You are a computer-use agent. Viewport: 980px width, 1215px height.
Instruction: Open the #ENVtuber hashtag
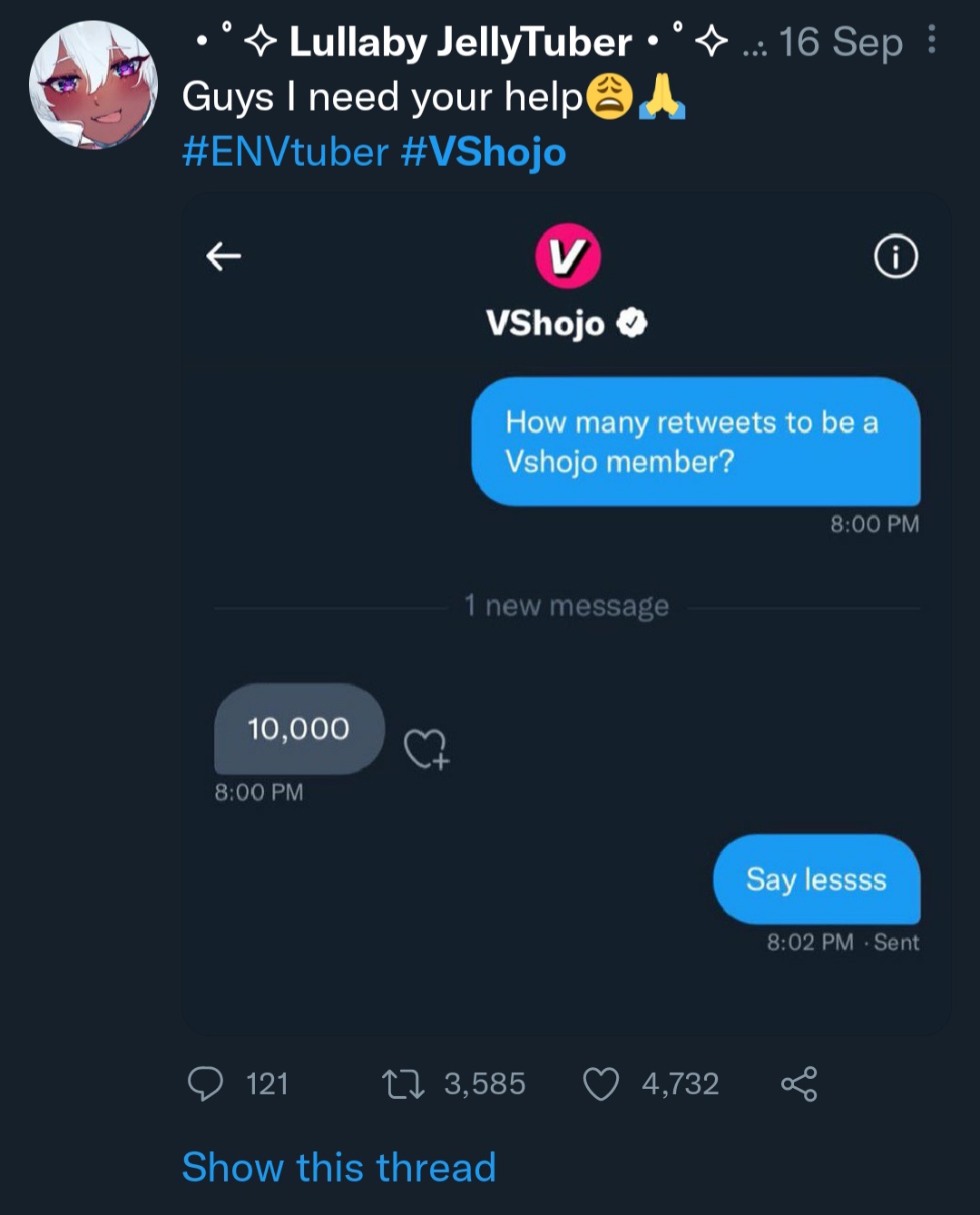285,152
